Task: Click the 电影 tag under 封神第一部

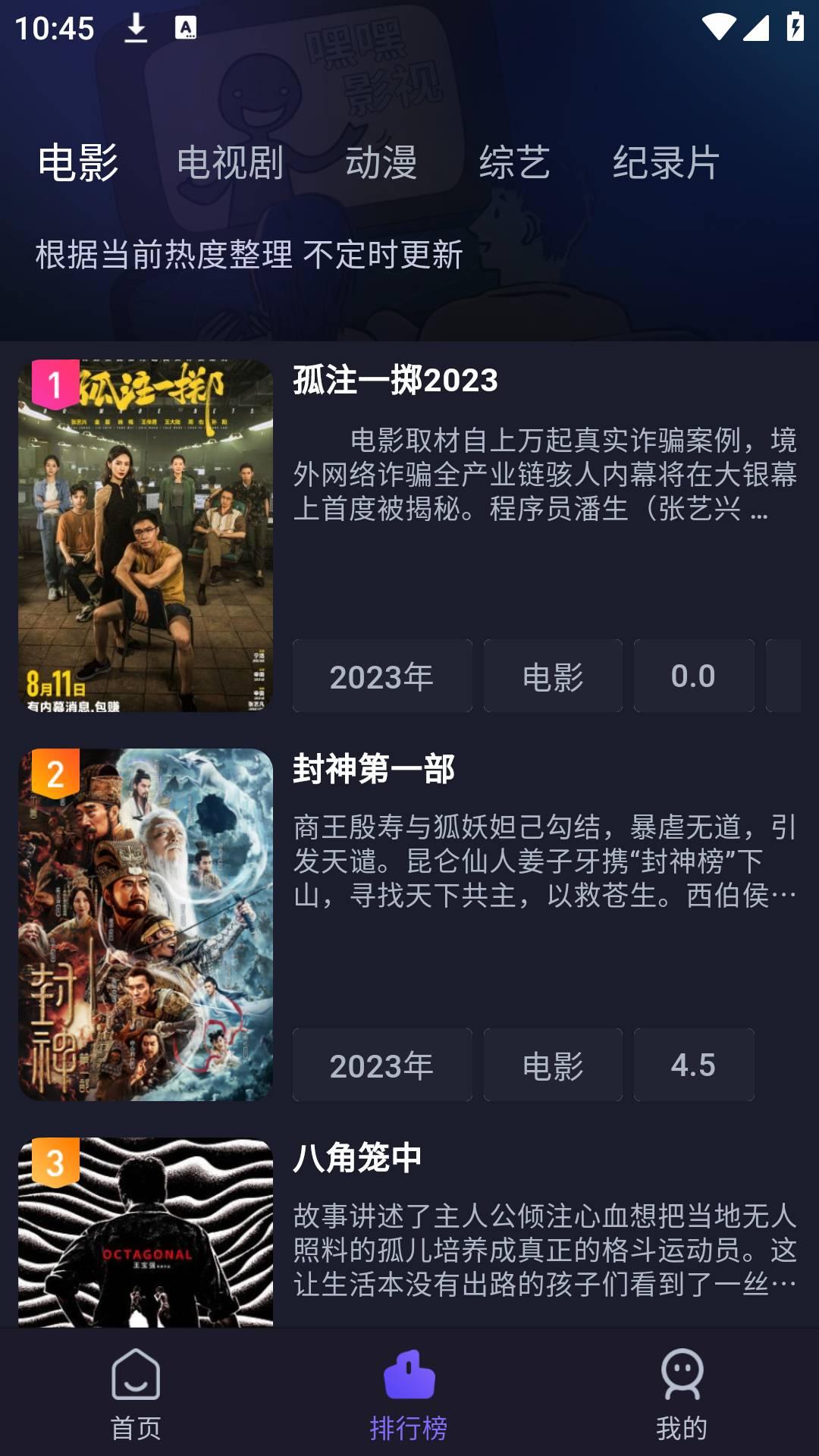Action: 553,1065
